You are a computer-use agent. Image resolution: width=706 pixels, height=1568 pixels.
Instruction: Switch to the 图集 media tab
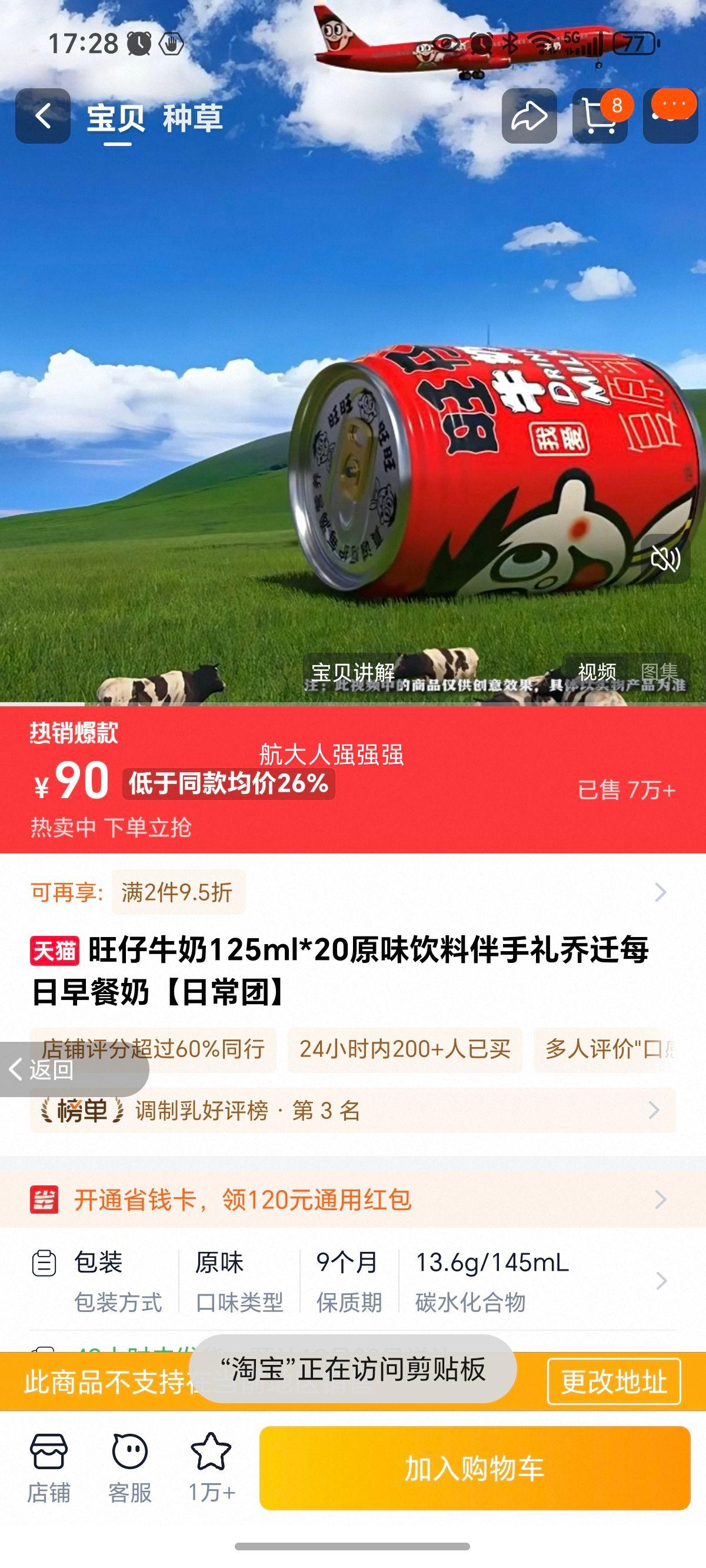tap(659, 669)
